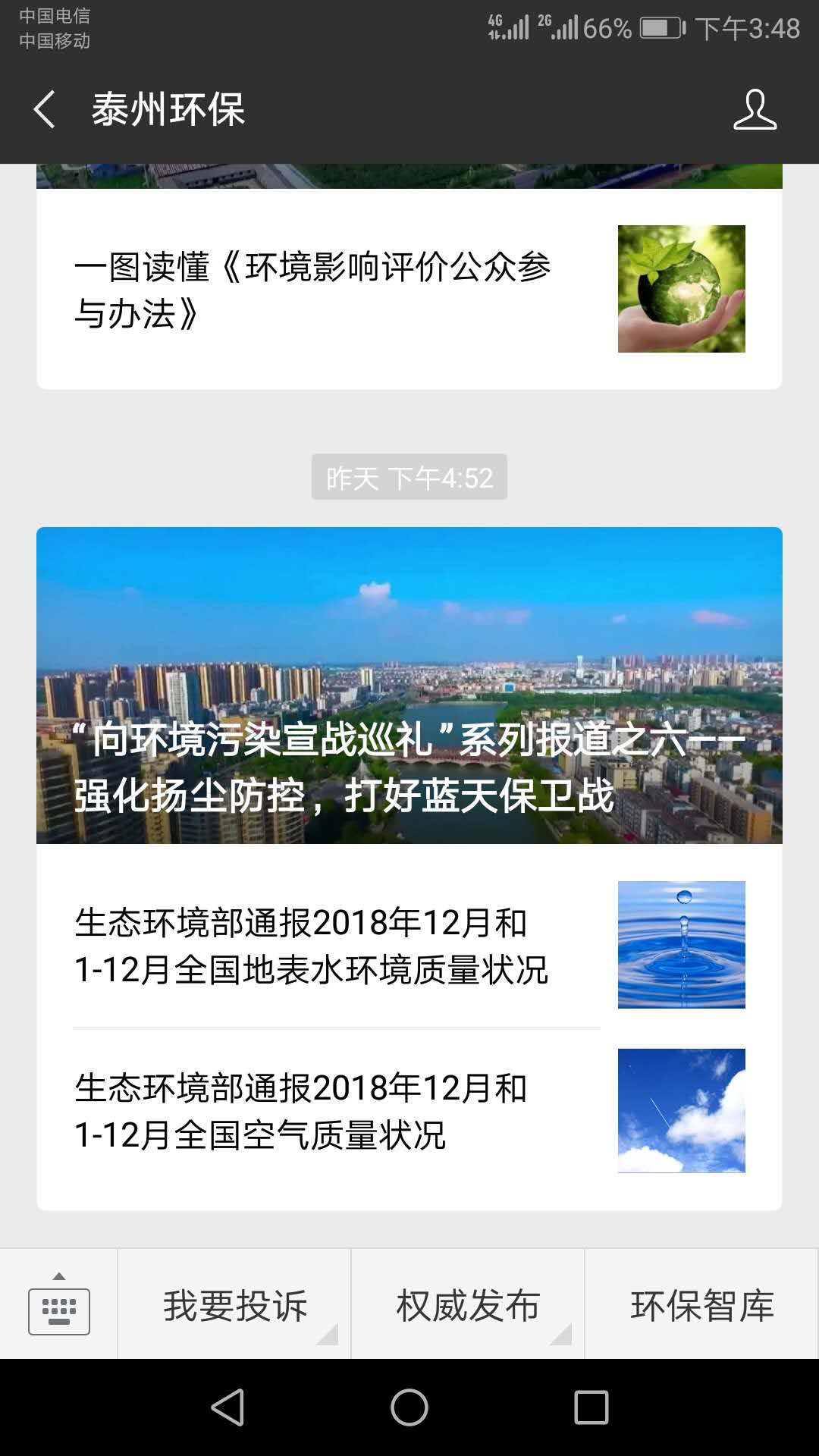Tap the system home button
819x1456 pixels.
click(x=409, y=1407)
